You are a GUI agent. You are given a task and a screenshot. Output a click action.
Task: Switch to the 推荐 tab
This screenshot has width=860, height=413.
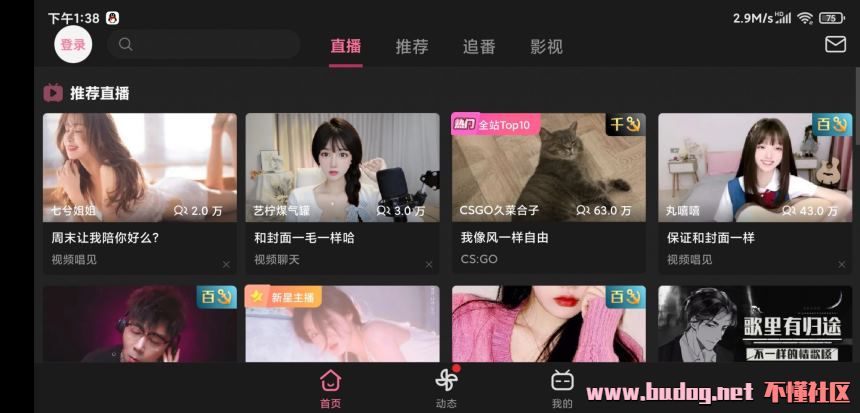[411, 47]
